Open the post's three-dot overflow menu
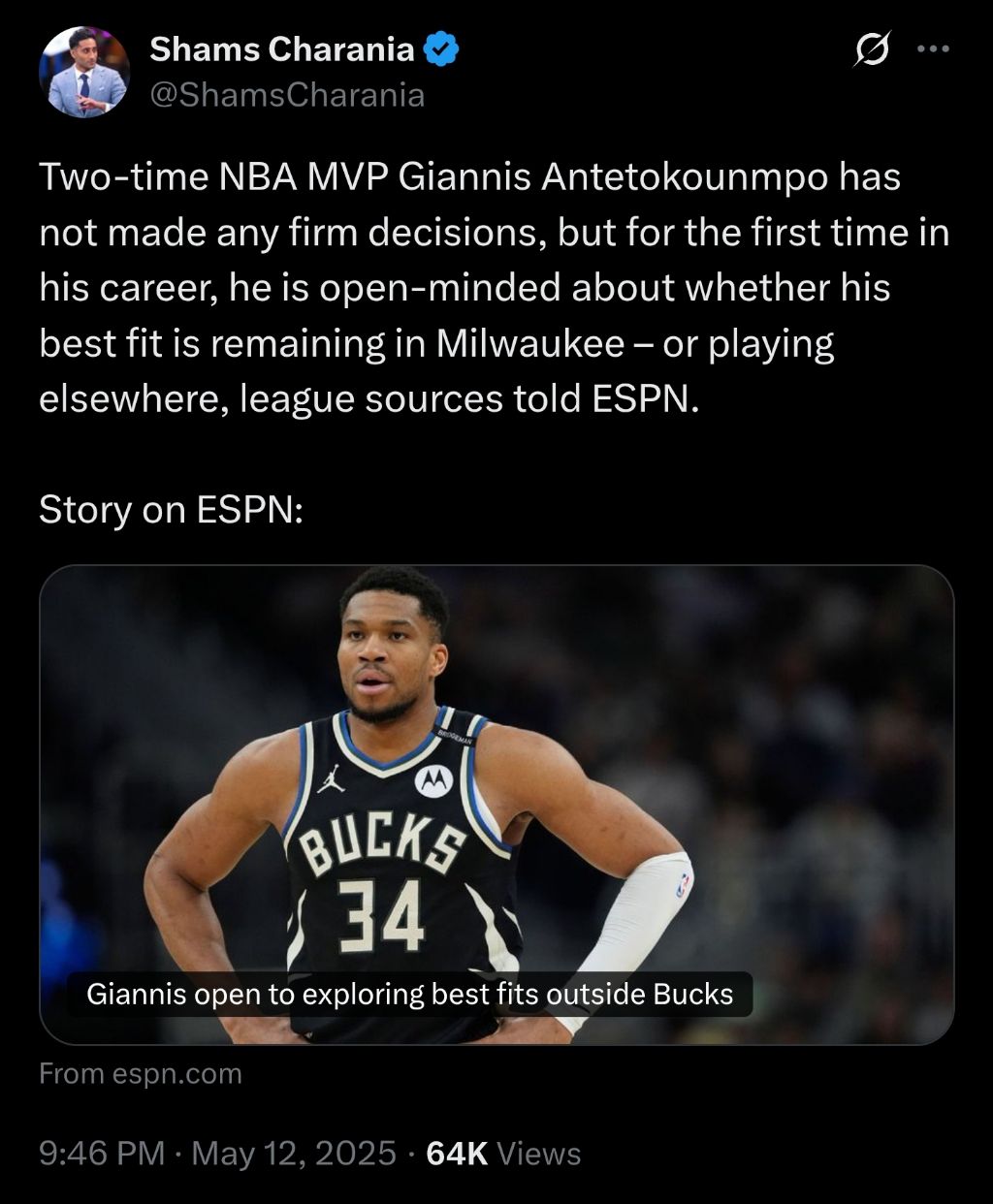Screen dimensions: 993x1204 pyautogui.click(x=933, y=48)
